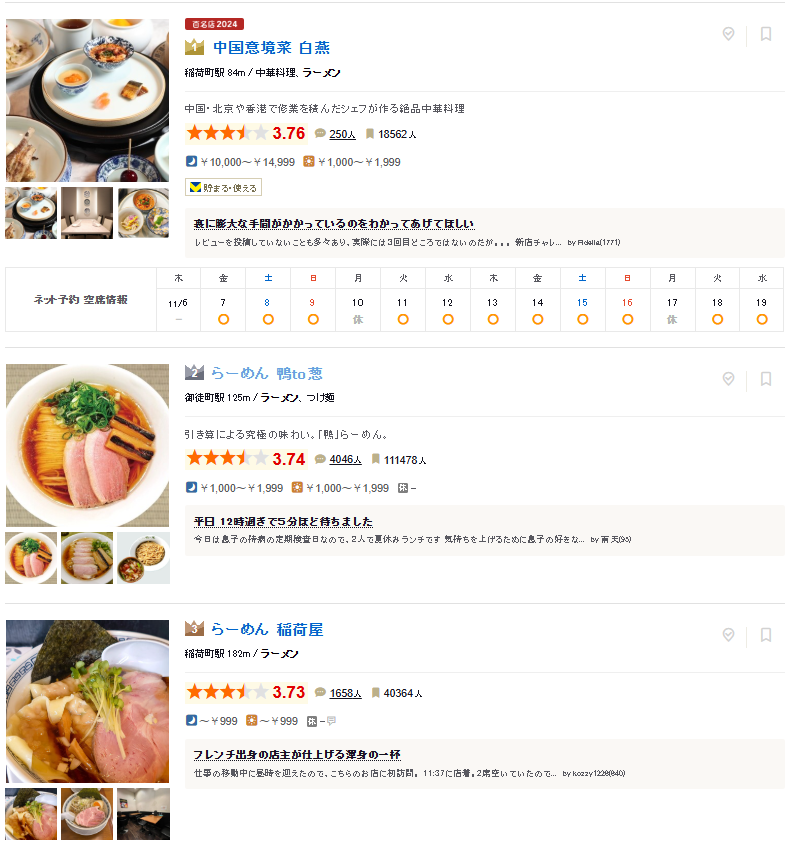Click the map pin icon for 中国意境菜 白燕
The width and height of the screenshot is (792, 858).
click(728, 35)
